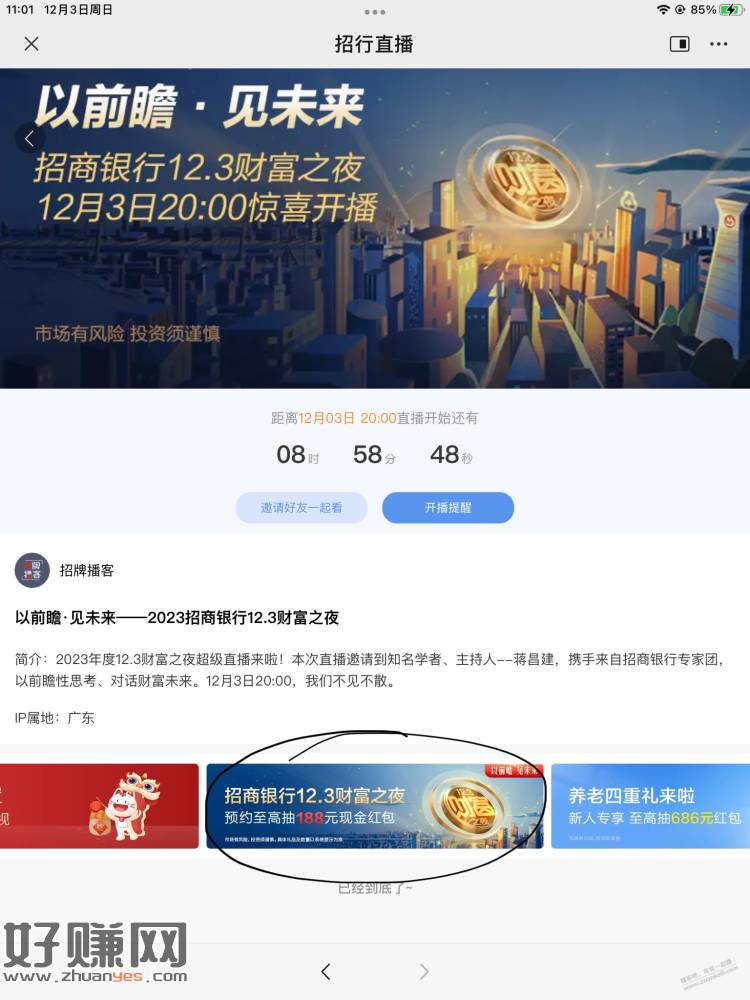Open the 养老四重礼来啦 promotion card

coord(650,806)
